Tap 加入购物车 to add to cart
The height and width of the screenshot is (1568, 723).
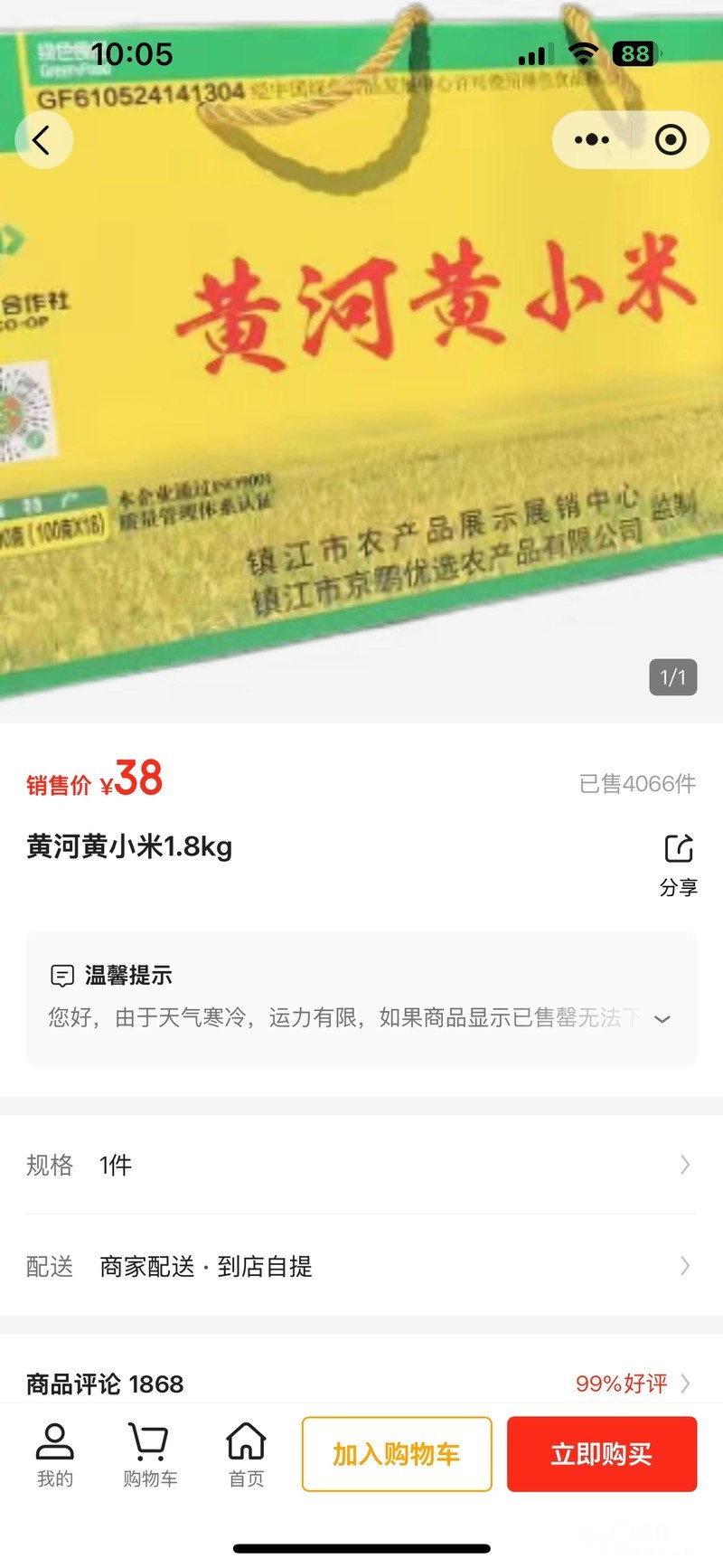click(x=397, y=1454)
